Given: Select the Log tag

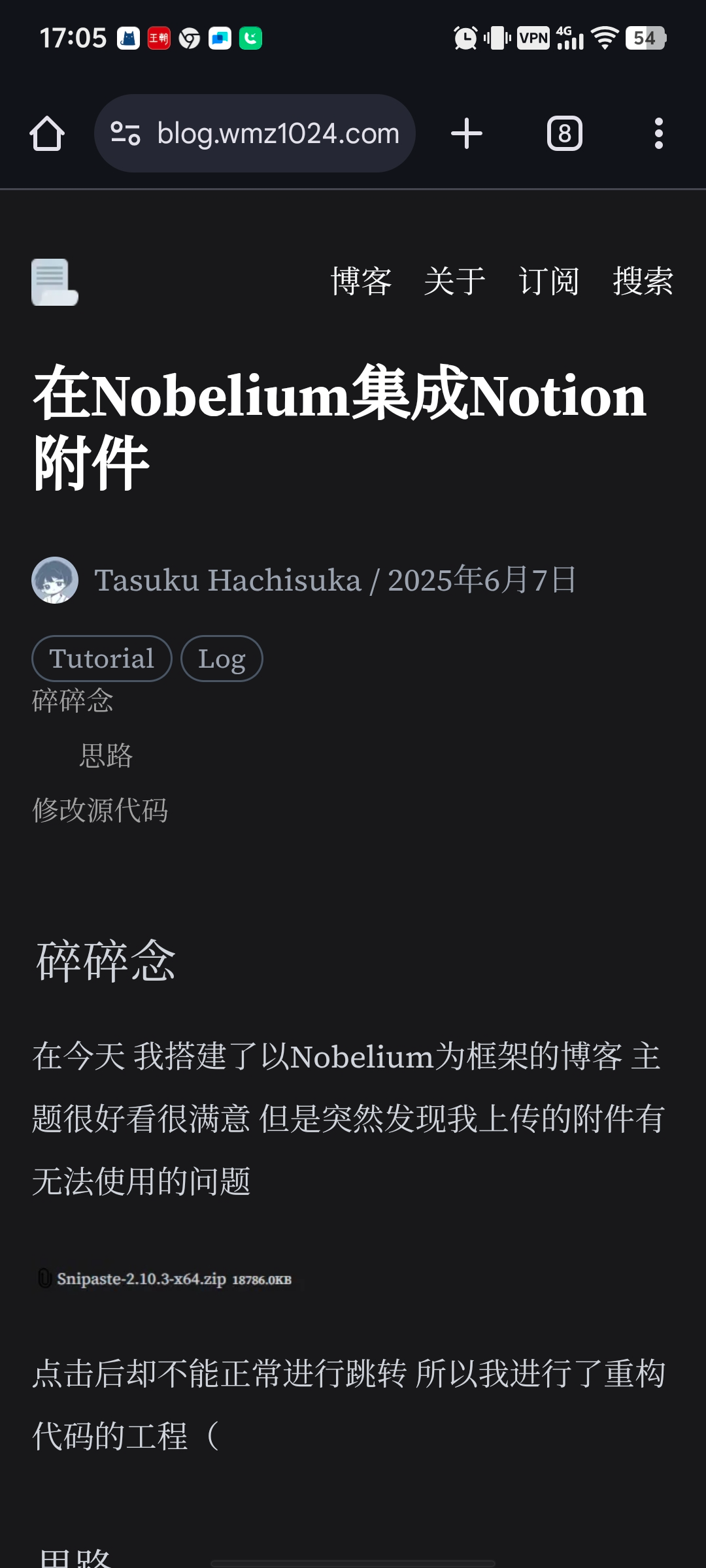Looking at the screenshot, I should pyautogui.click(x=222, y=659).
